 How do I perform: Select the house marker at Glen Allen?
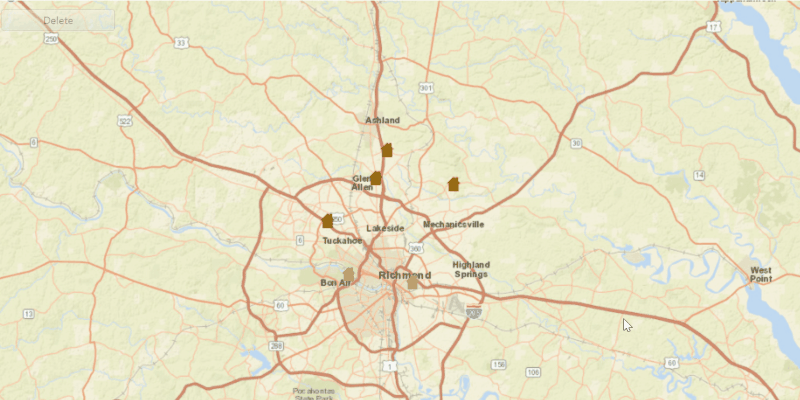coord(376,178)
